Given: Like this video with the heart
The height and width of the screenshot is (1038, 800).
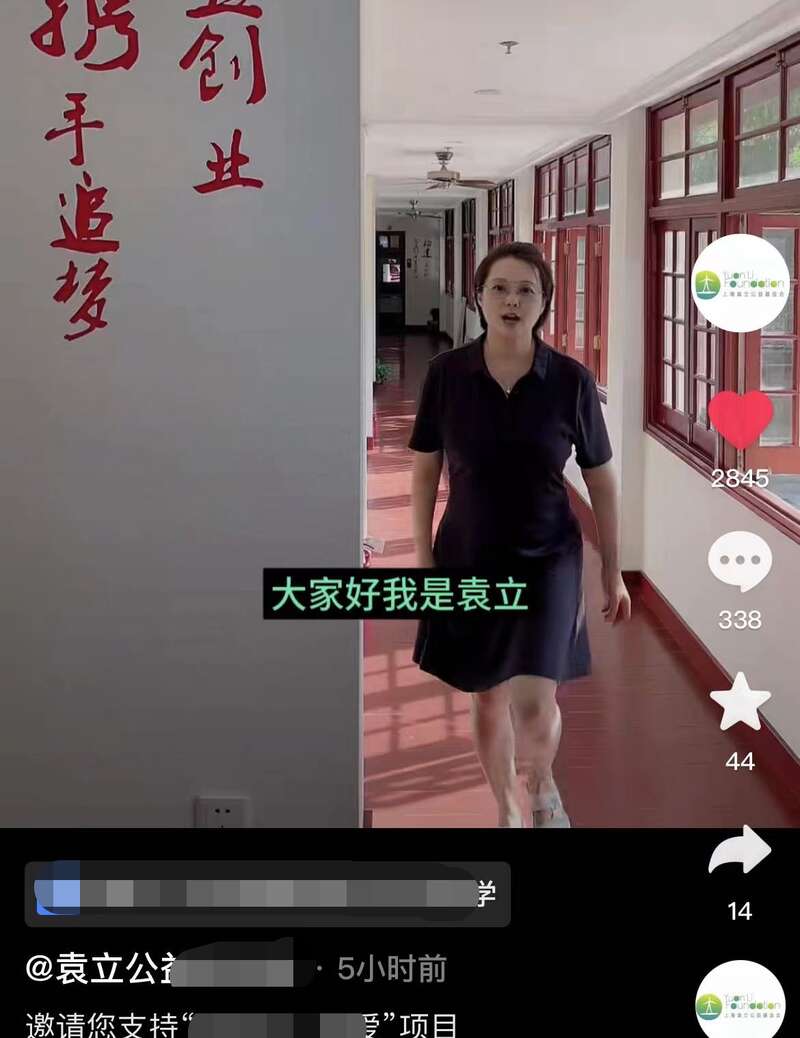Looking at the screenshot, I should pos(740,419).
